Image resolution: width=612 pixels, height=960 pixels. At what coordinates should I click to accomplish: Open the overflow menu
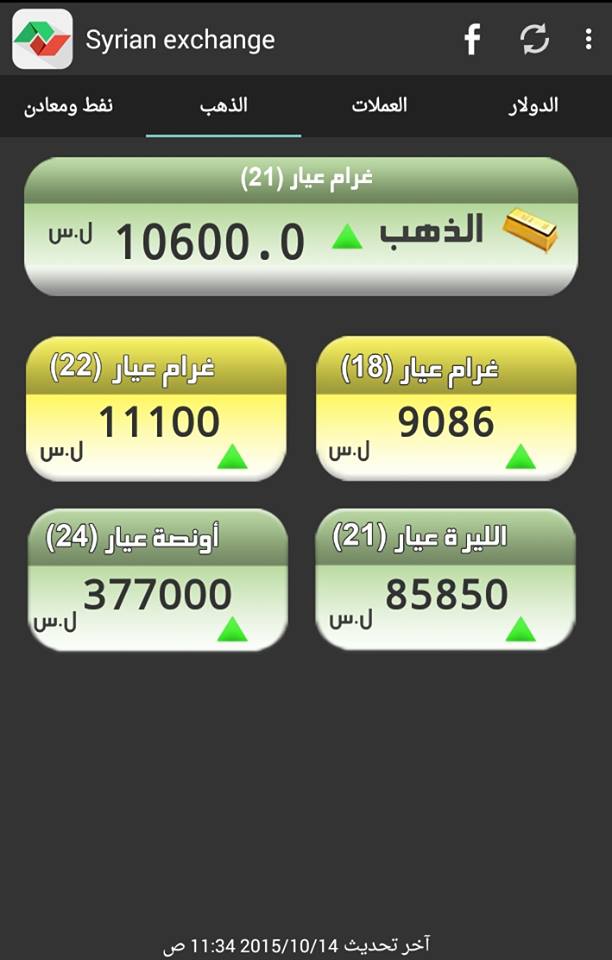click(x=588, y=40)
